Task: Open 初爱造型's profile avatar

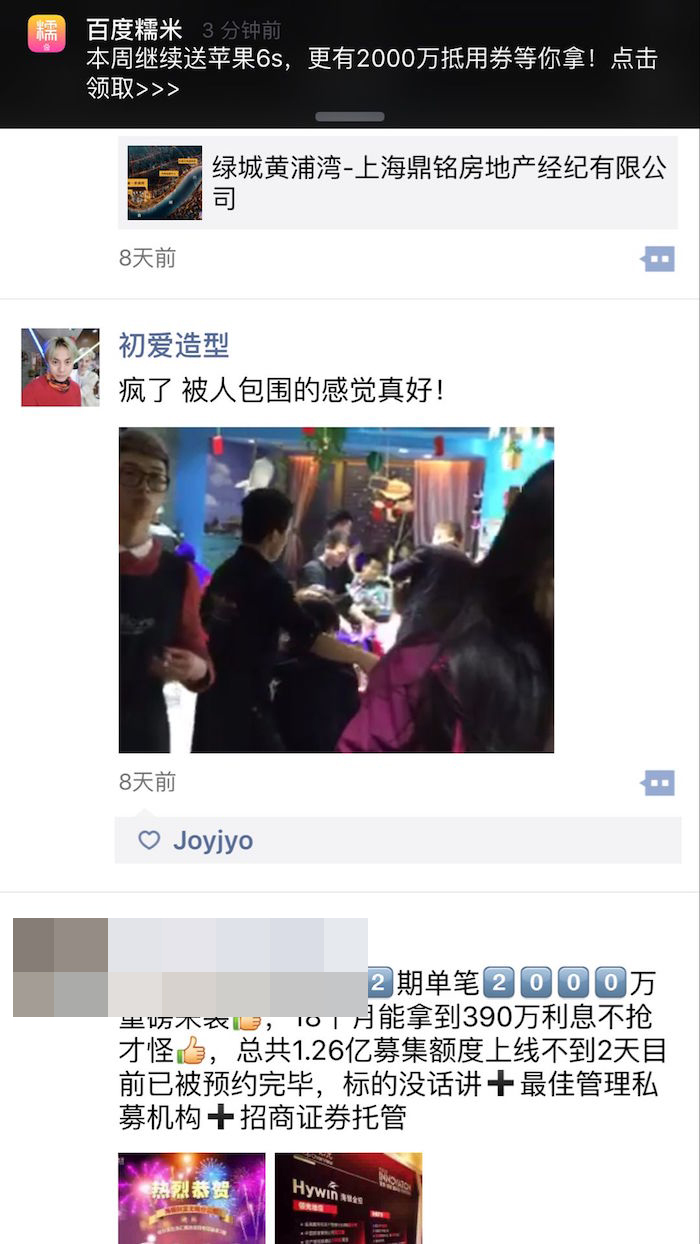Action: [x=60, y=367]
